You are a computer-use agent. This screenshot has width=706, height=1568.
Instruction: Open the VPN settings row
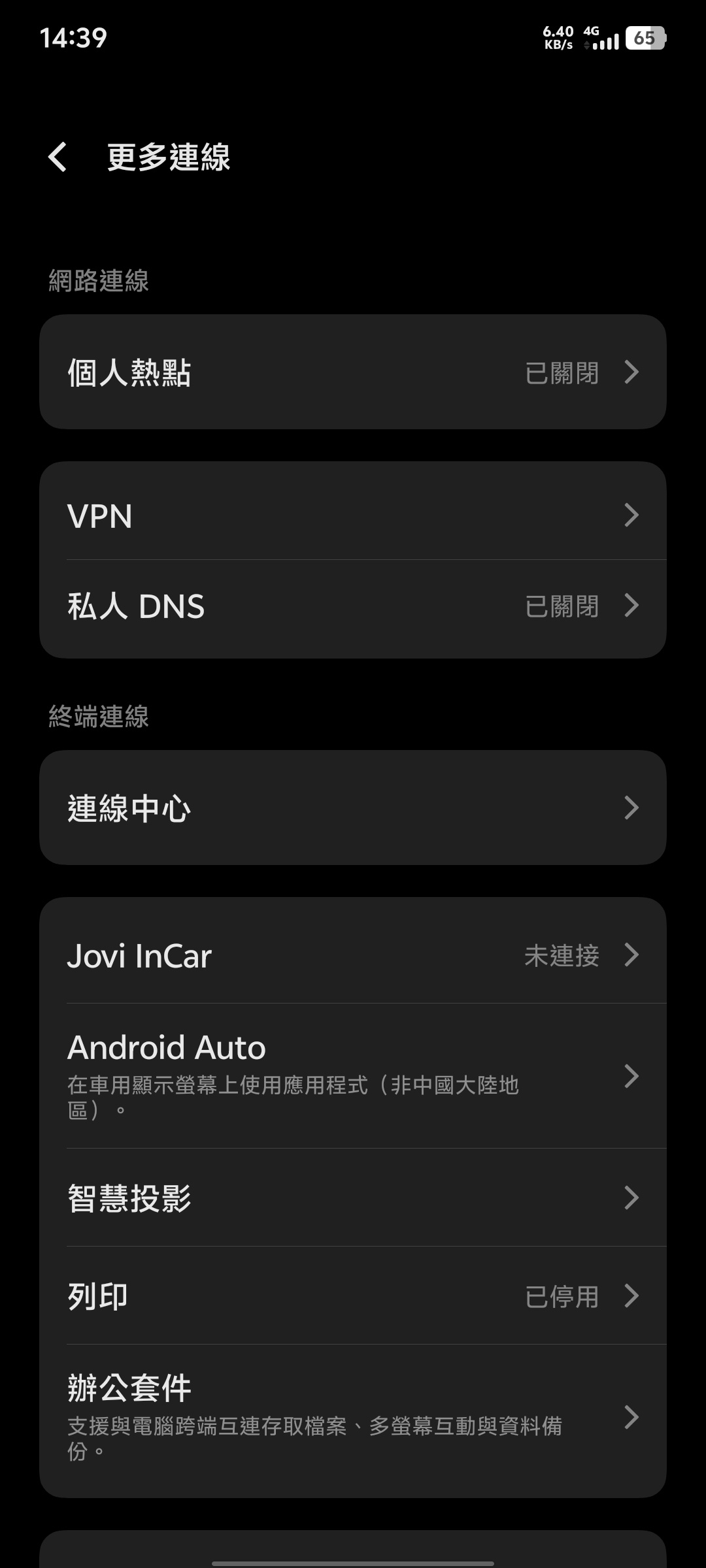[x=353, y=515]
